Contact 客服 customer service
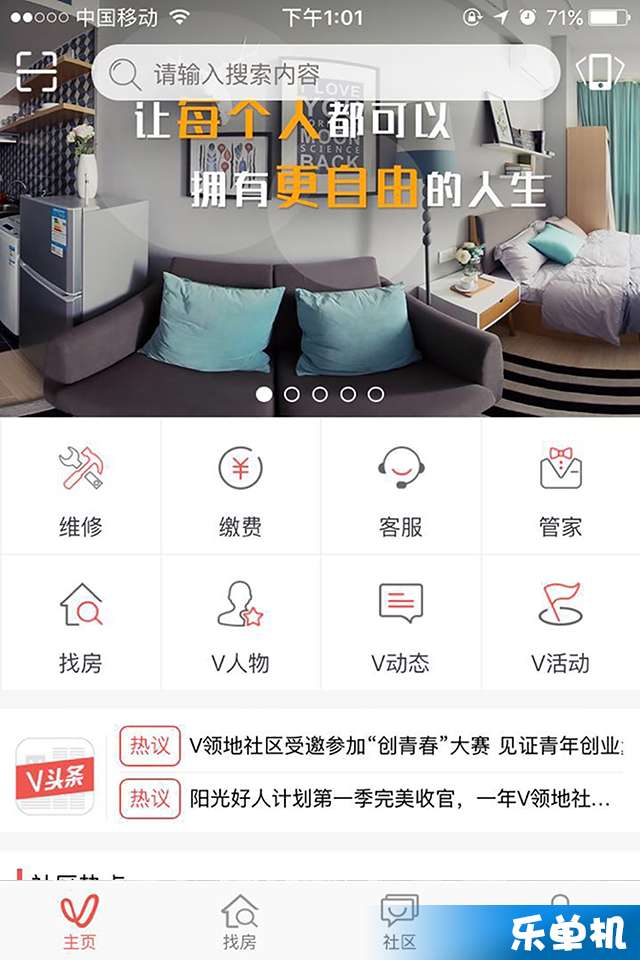The image size is (640, 960). tap(401, 488)
